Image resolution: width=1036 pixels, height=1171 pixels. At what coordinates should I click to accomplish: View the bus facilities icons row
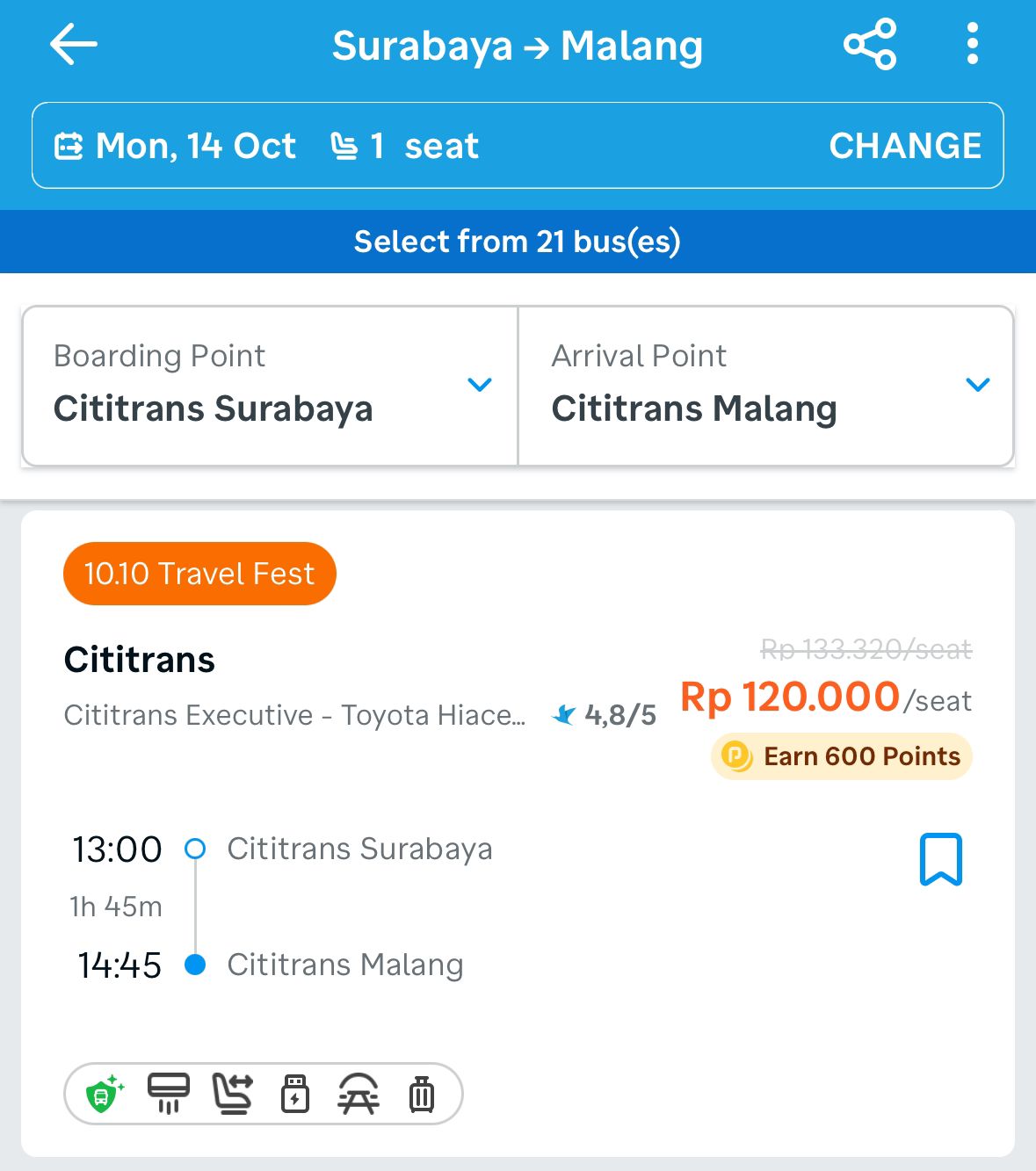(x=263, y=1094)
